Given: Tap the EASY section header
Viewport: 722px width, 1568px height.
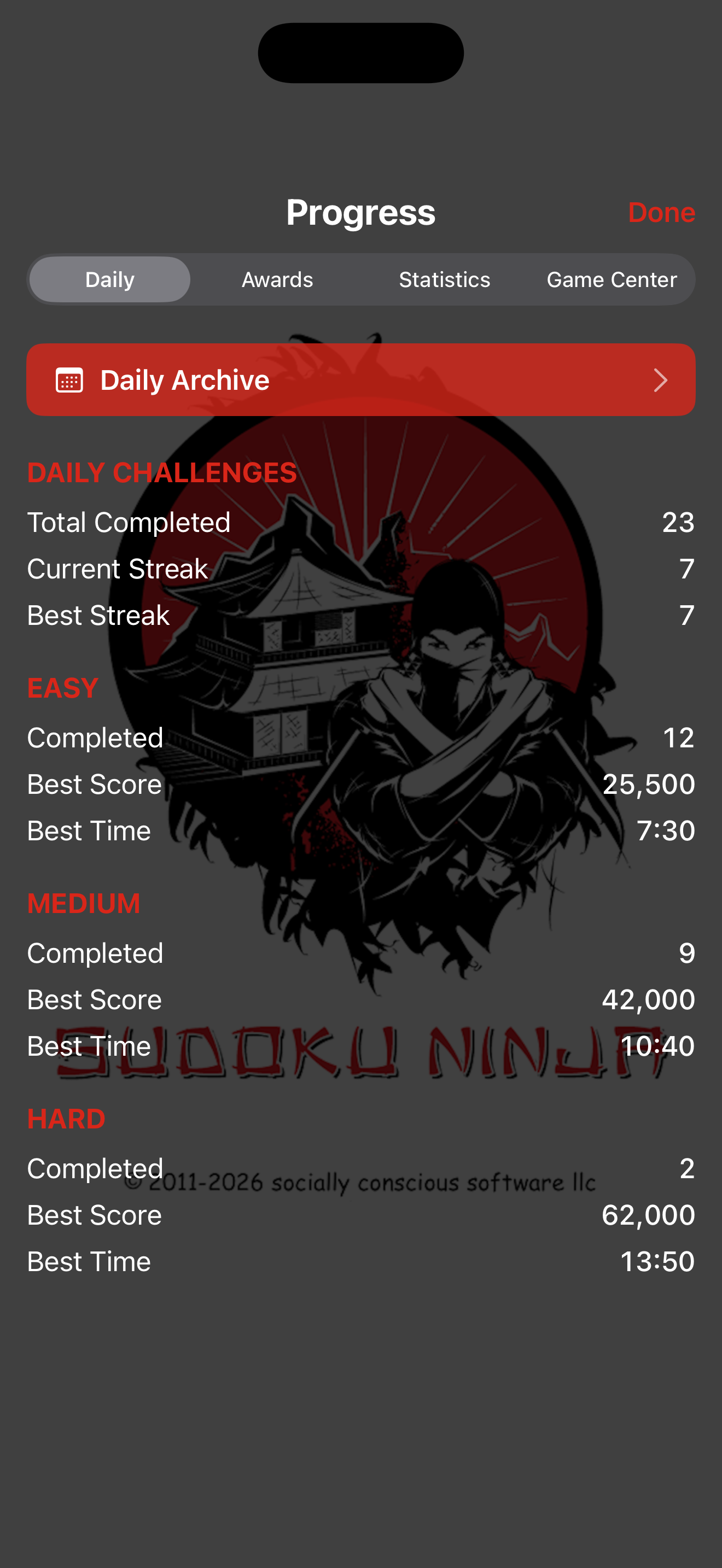Looking at the screenshot, I should pyautogui.click(x=61, y=687).
